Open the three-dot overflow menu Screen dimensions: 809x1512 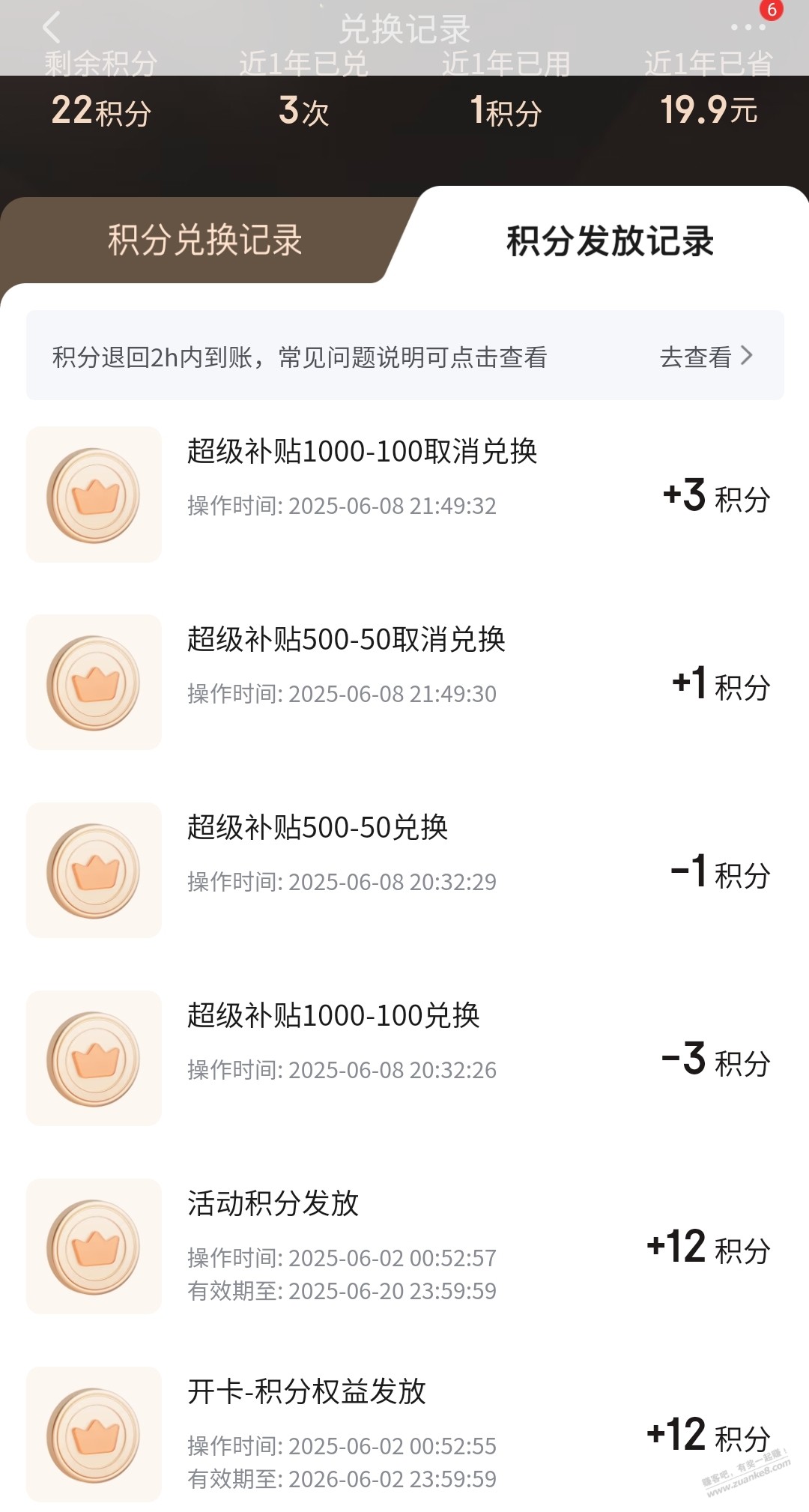point(748,27)
